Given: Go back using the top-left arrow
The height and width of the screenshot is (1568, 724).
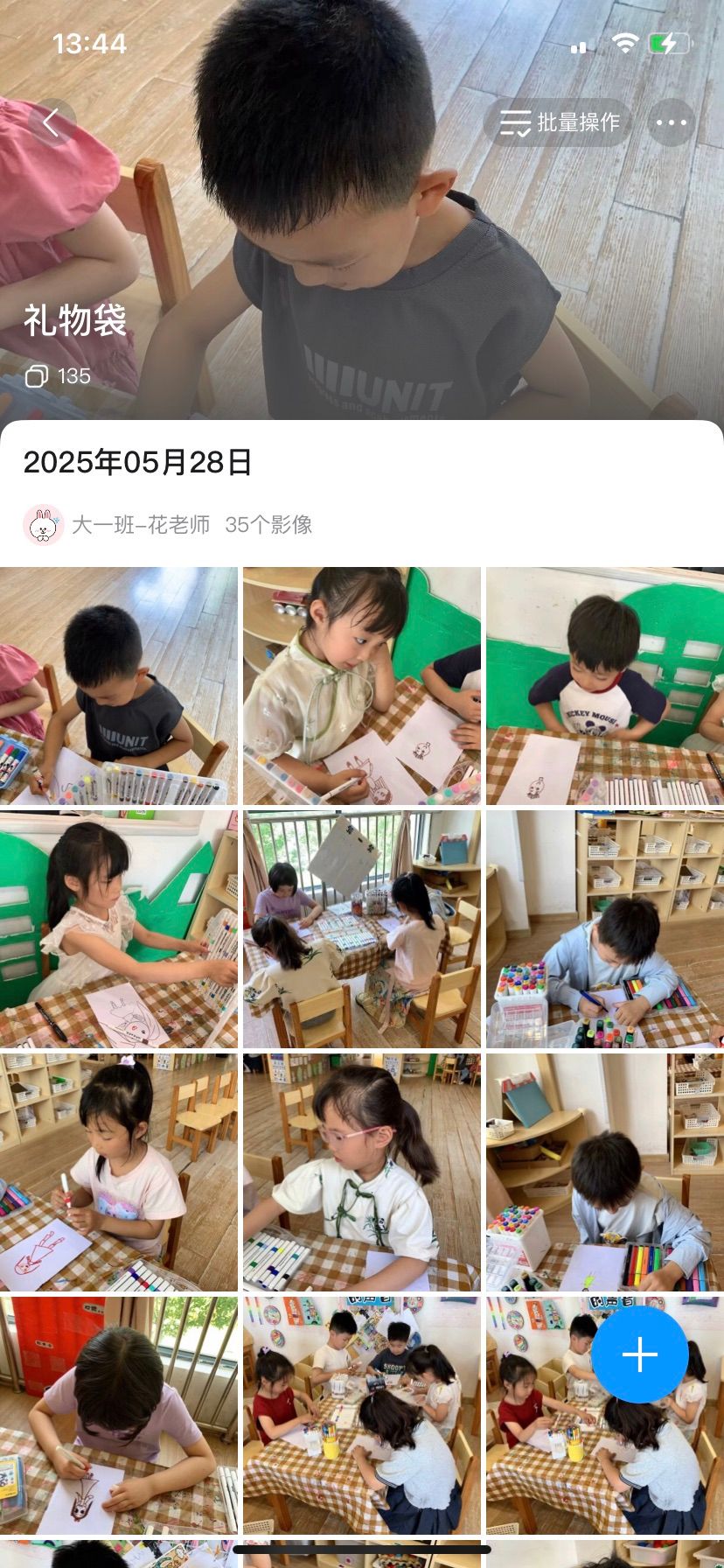Looking at the screenshot, I should click(52, 122).
